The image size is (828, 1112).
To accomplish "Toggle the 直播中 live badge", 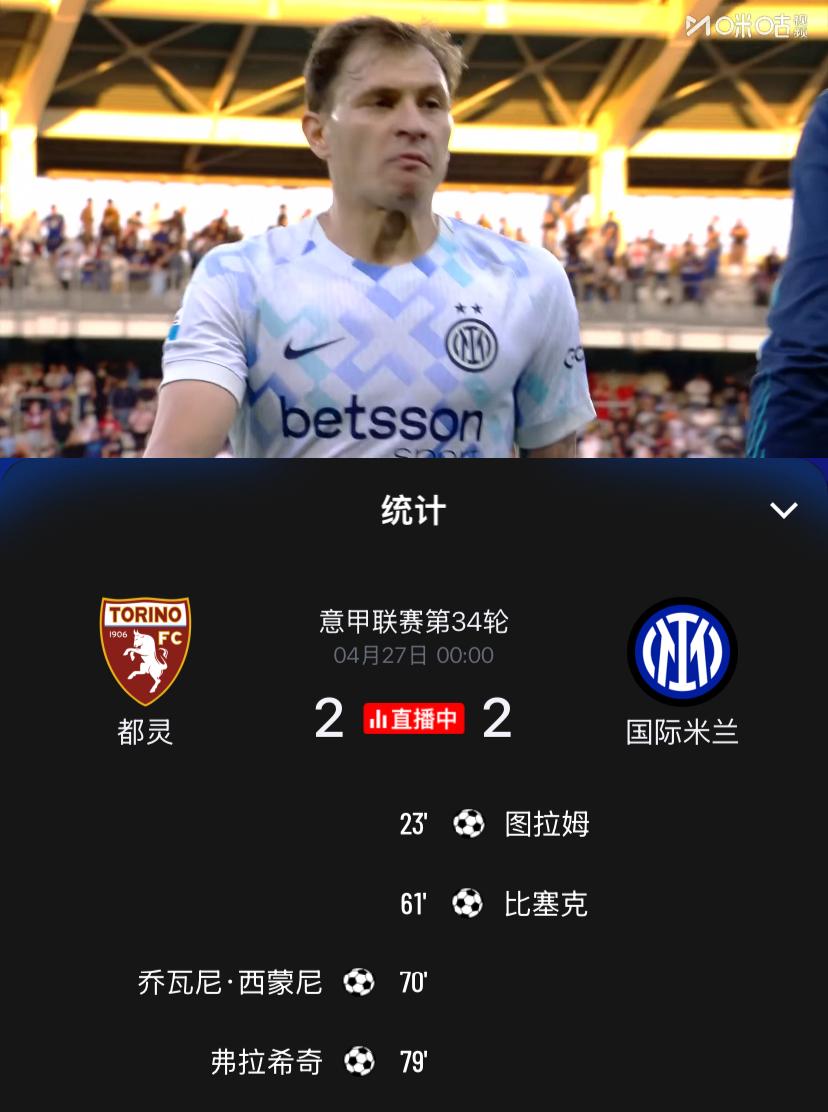I will (x=413, y=717).
